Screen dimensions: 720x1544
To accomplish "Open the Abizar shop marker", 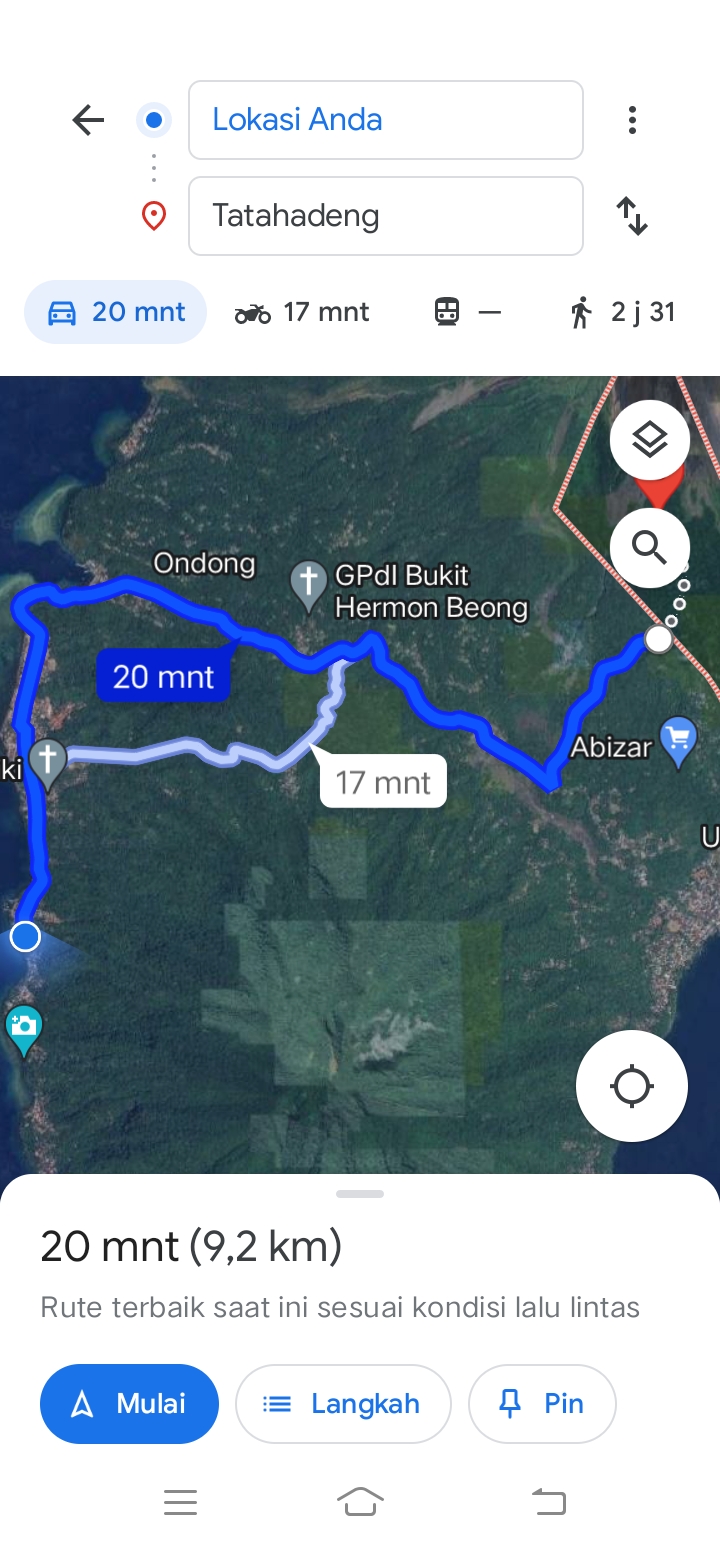I will [679, 743].
